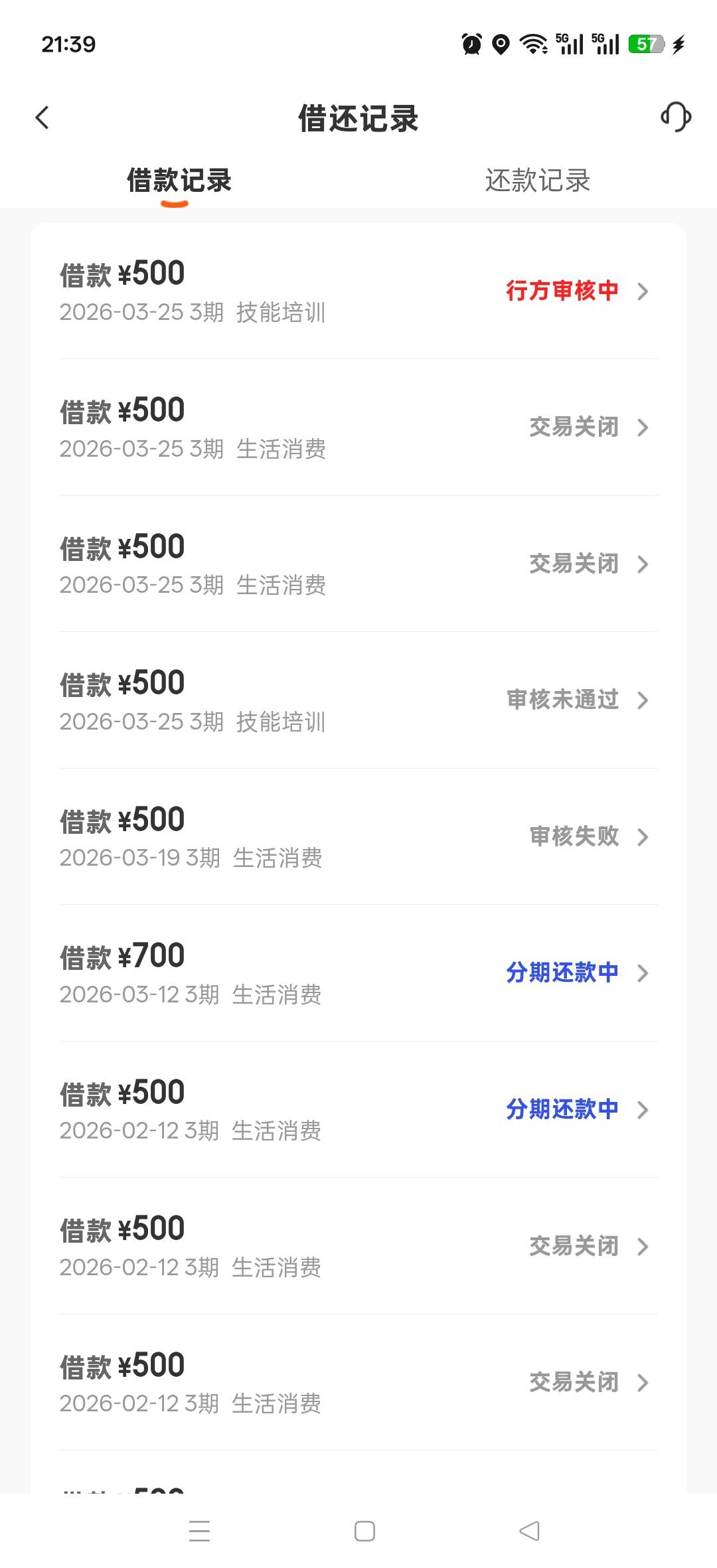Switch to the 还款记录 tab

537,181
